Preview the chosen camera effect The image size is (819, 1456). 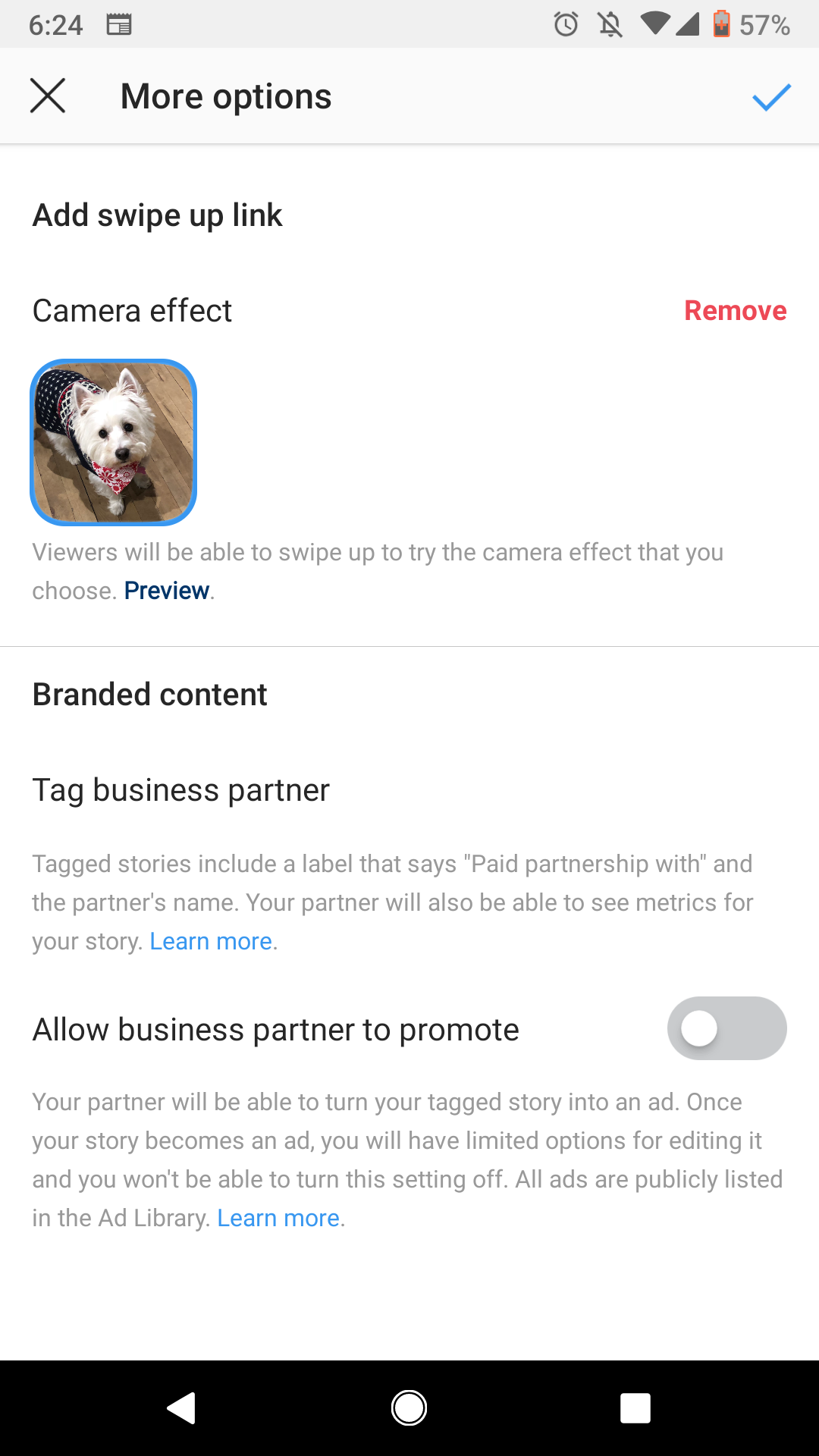(167, 591)
